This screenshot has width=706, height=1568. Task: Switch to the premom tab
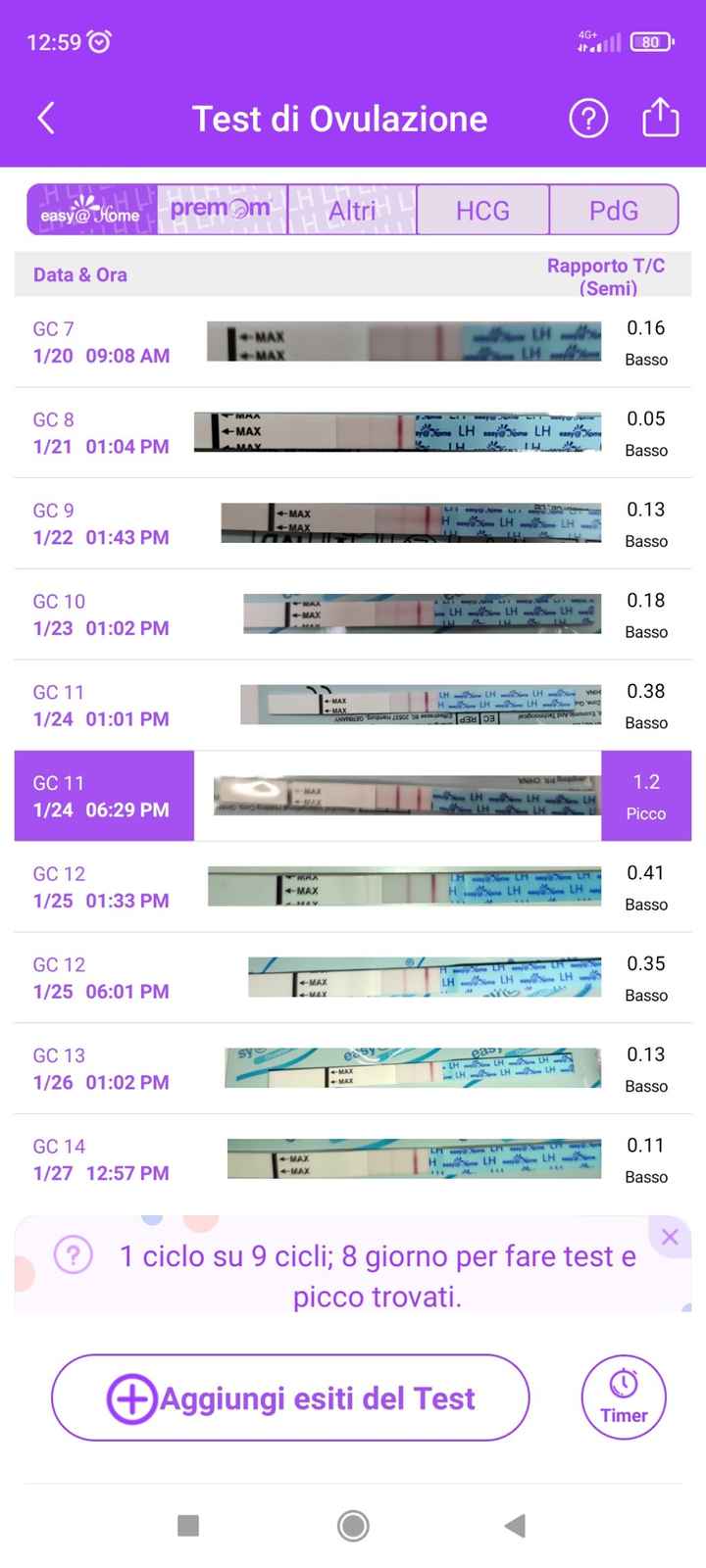click(222, 210)
